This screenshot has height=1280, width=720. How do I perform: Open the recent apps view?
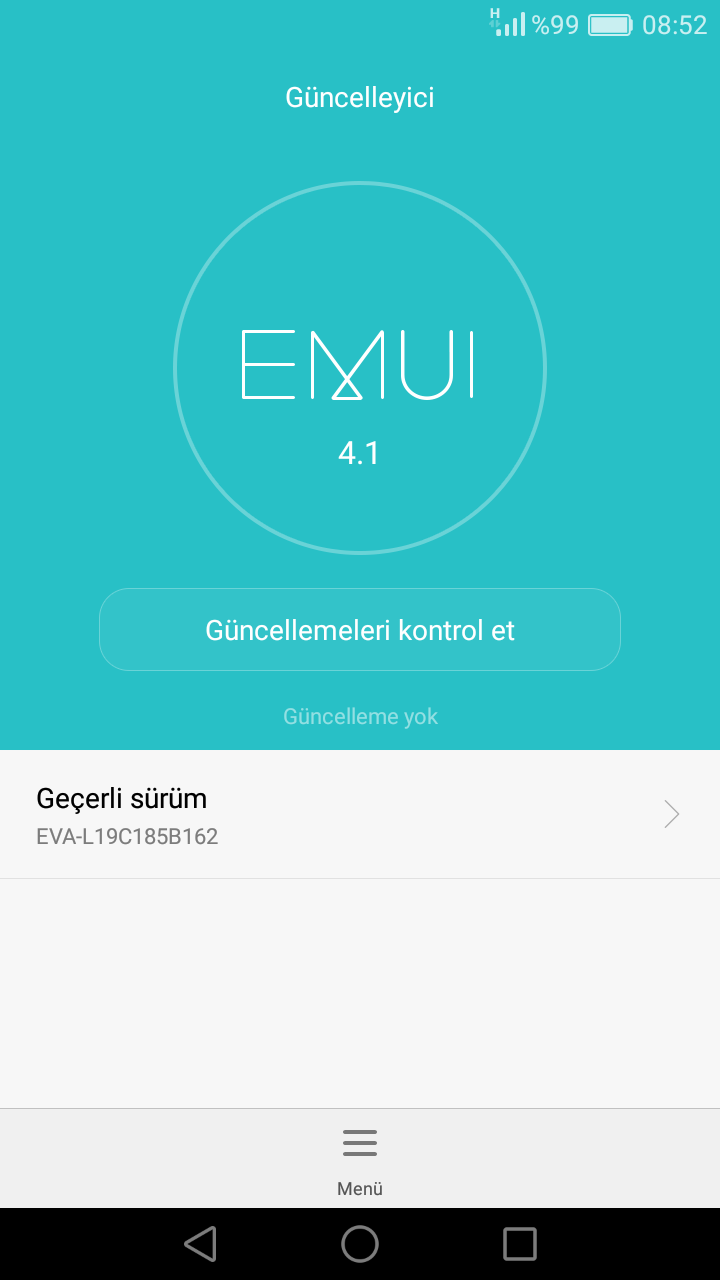point(520,1244)
